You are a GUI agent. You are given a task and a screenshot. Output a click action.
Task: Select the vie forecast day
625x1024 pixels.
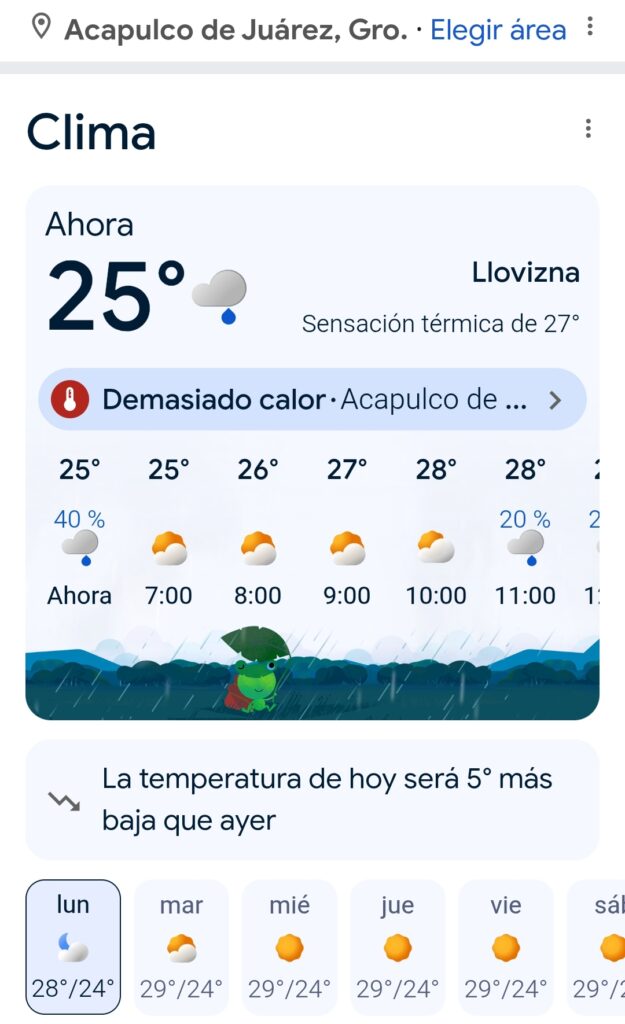(505, 946)
